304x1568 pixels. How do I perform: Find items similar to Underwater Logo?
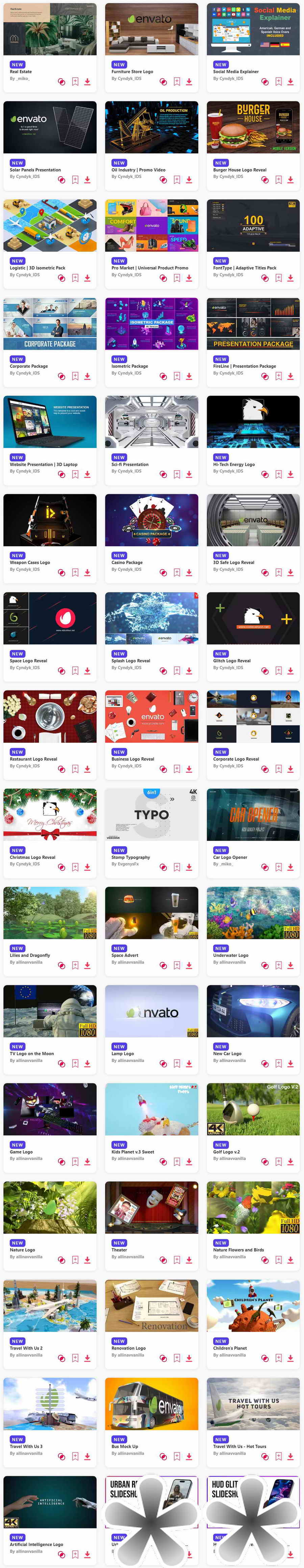tap(265, 965)
